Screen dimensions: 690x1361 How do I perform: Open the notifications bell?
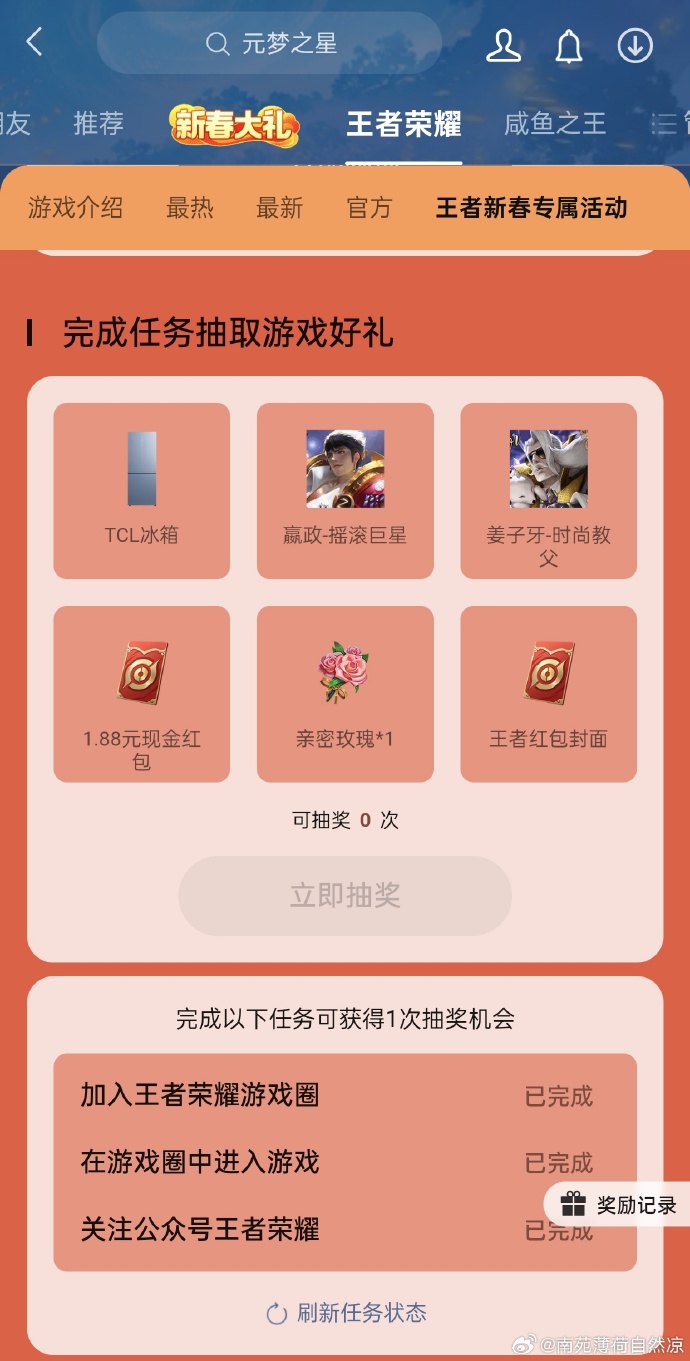(569, 46)
